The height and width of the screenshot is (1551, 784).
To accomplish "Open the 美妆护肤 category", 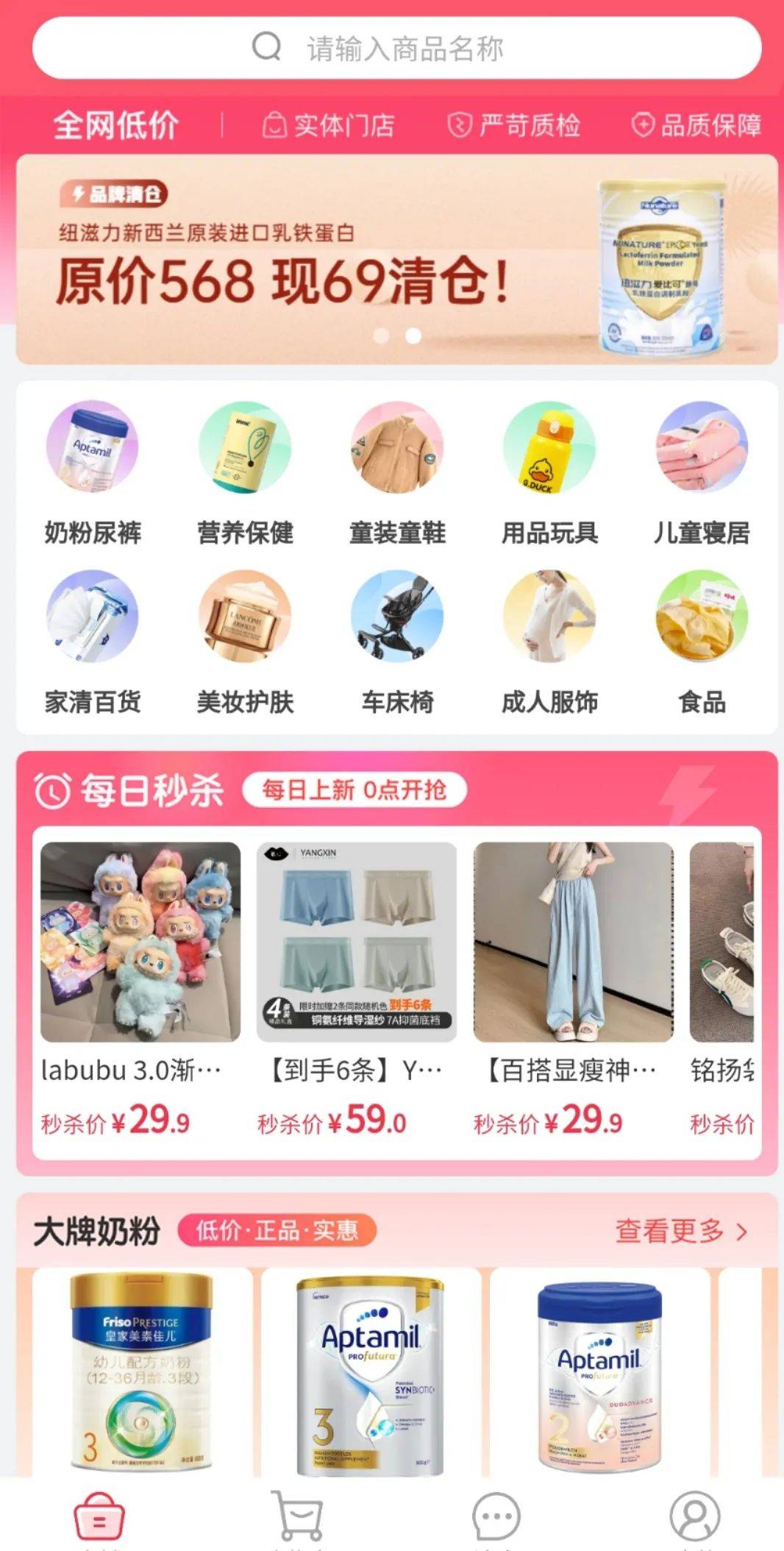I will tap(245, 642).
